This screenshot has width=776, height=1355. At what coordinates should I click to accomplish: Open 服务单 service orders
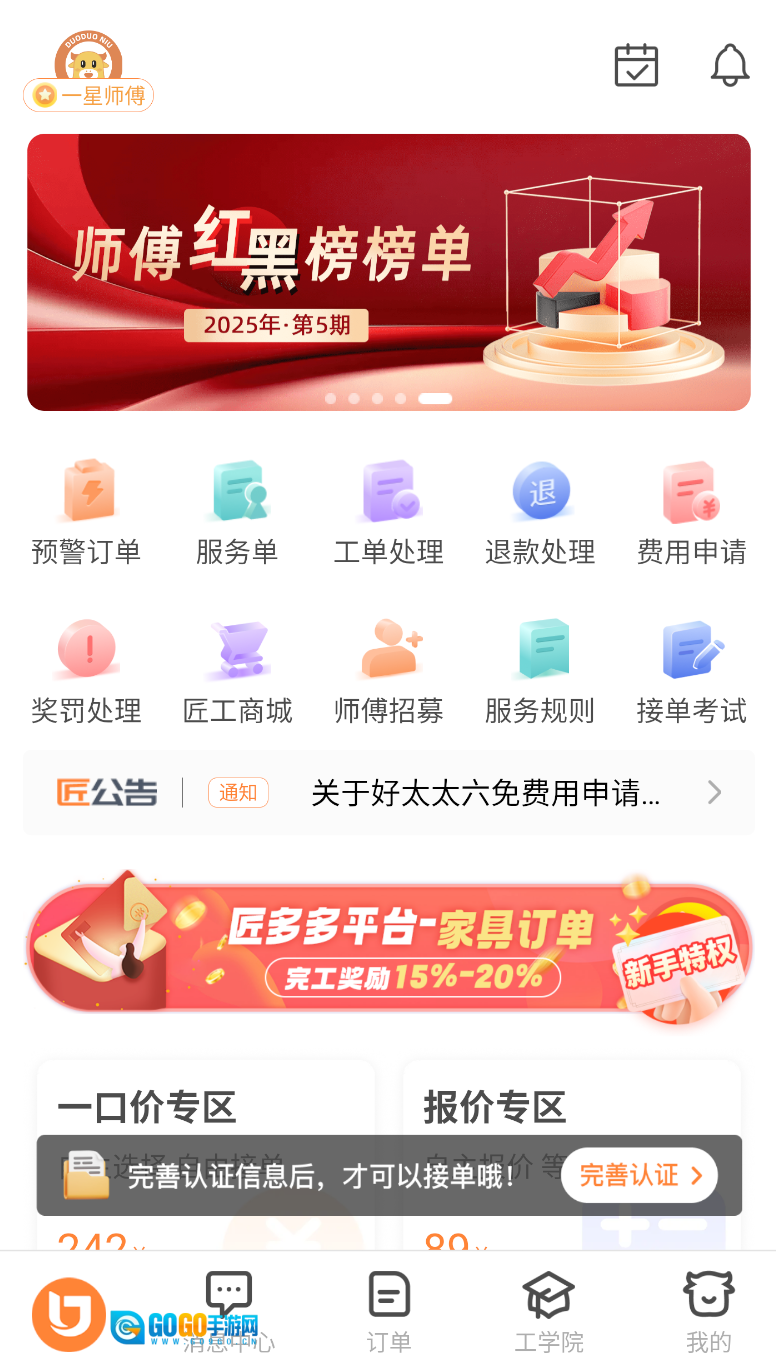click(238, 510)
